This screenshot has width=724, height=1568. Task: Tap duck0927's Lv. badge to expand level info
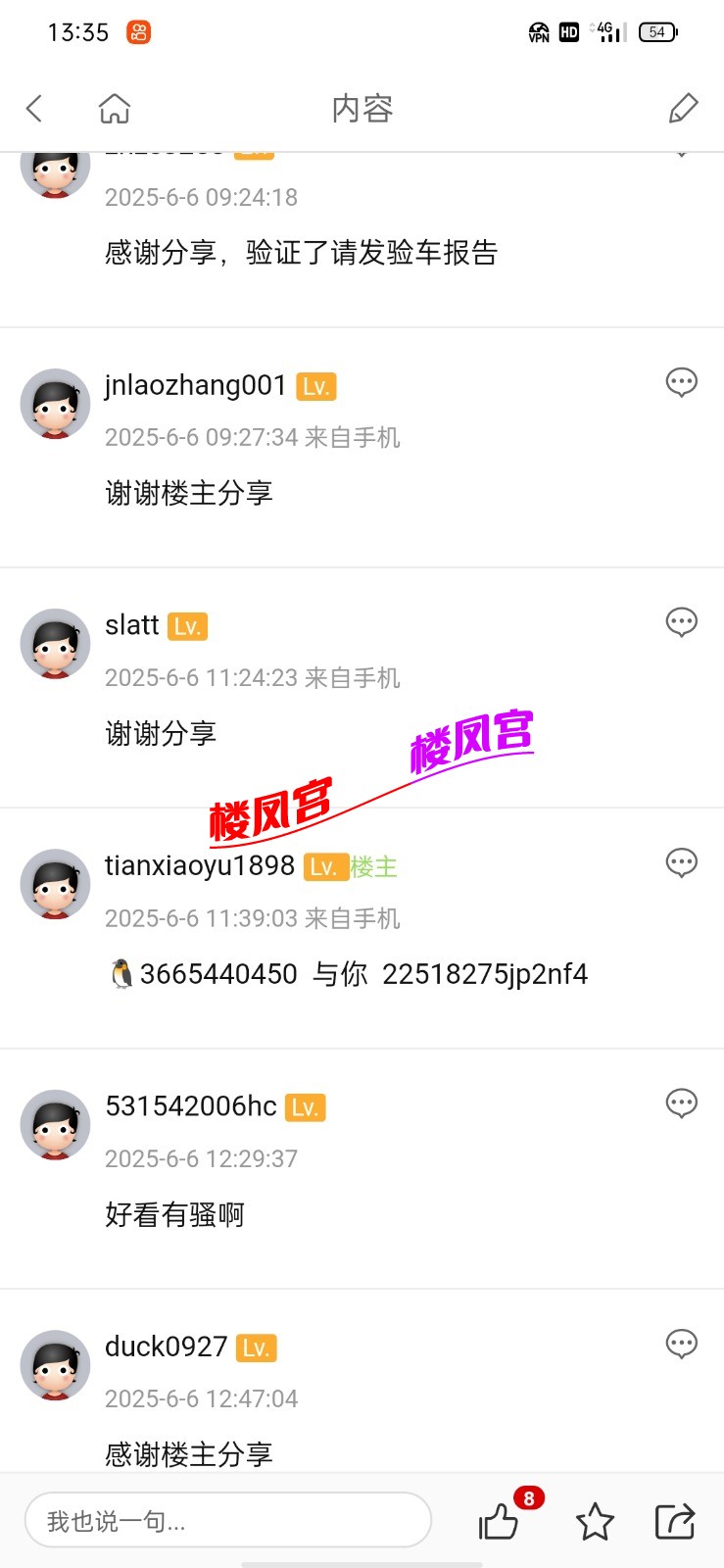click(256, 1347)
